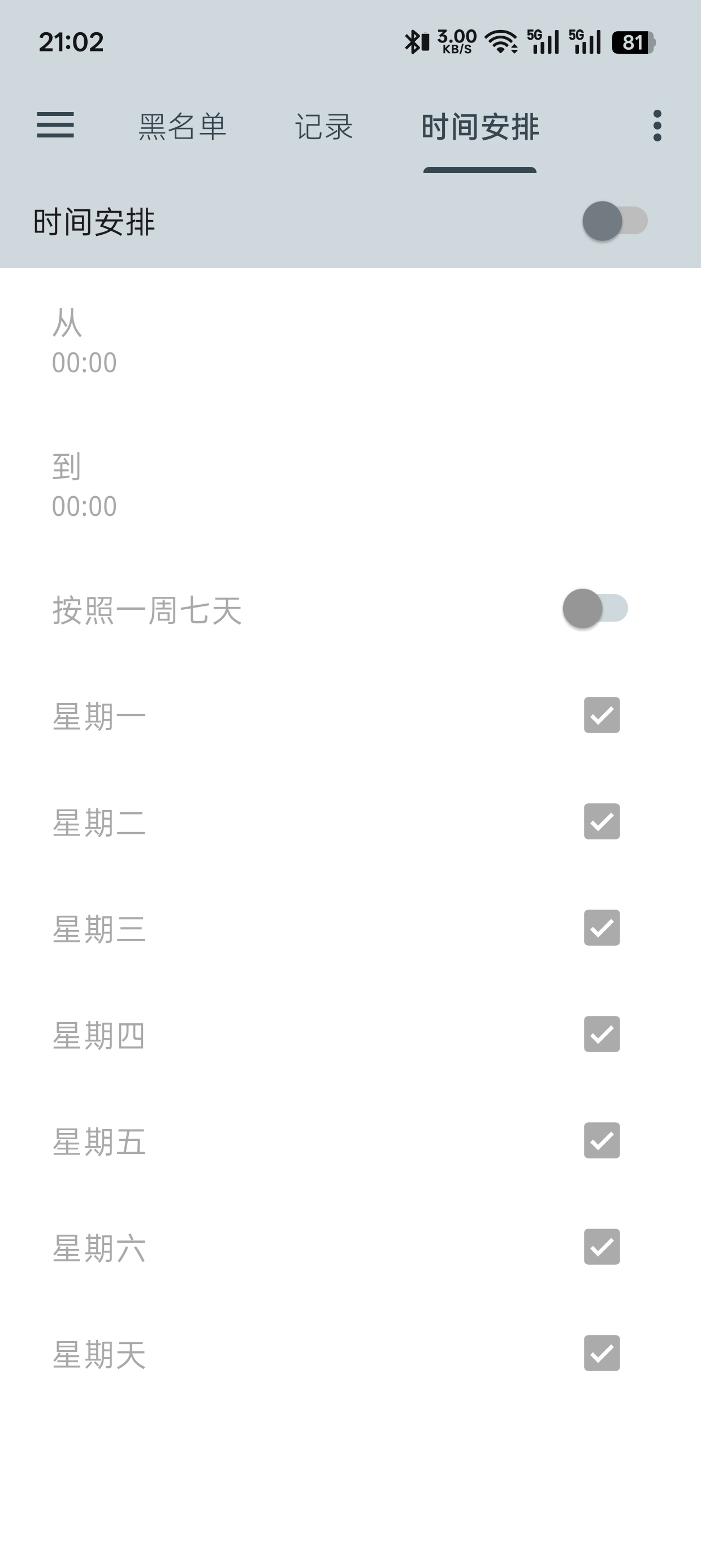Image resolution: width=701 pixels, height=1568 pixels.
Task: Enable the 时间安排 master switch
Action: point(615,221)
